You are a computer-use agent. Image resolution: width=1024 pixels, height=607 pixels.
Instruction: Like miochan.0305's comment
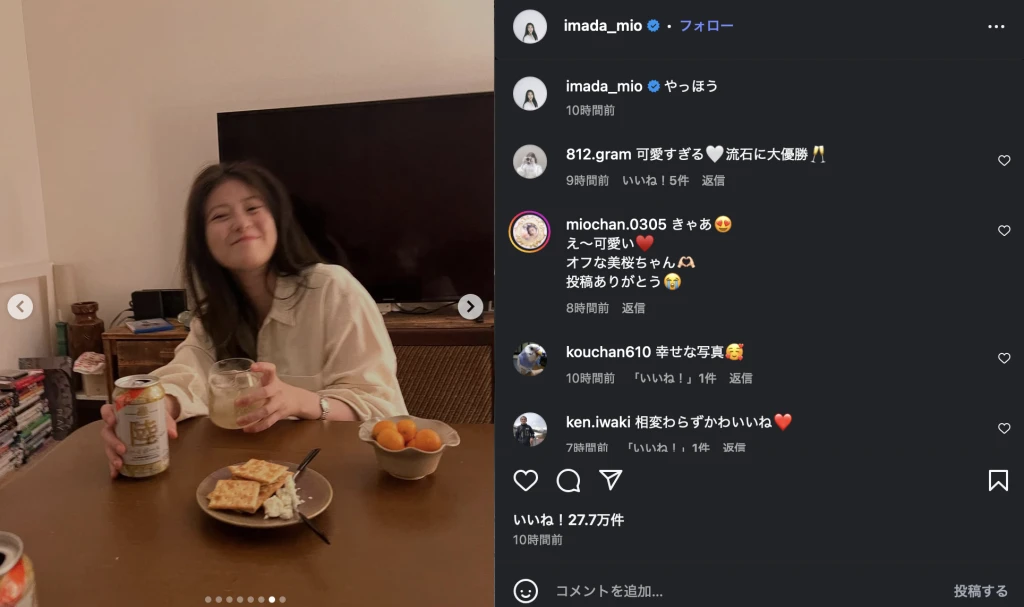pos(1004,230)
